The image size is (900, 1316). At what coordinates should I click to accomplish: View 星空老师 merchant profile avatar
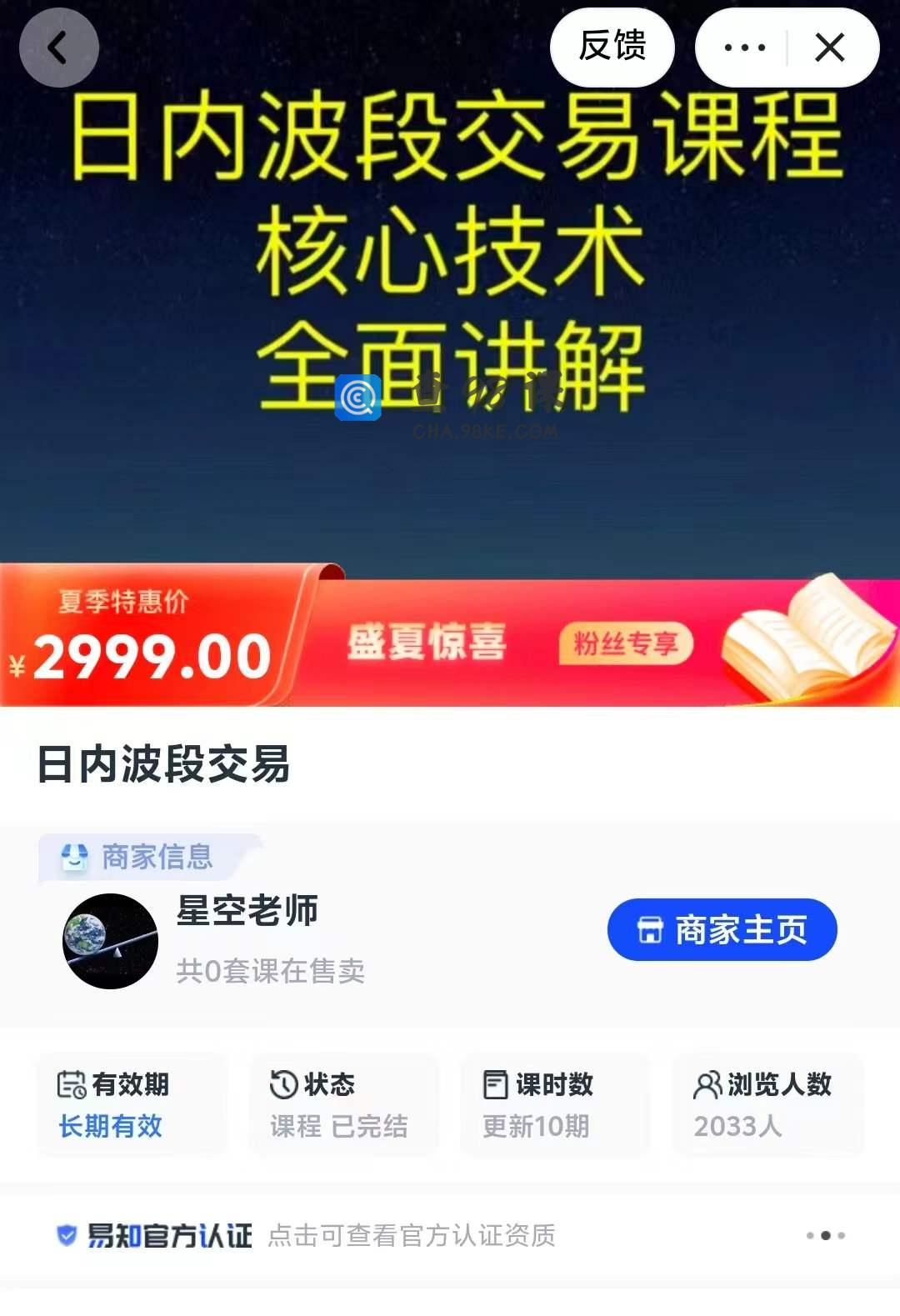coord(110,941)
